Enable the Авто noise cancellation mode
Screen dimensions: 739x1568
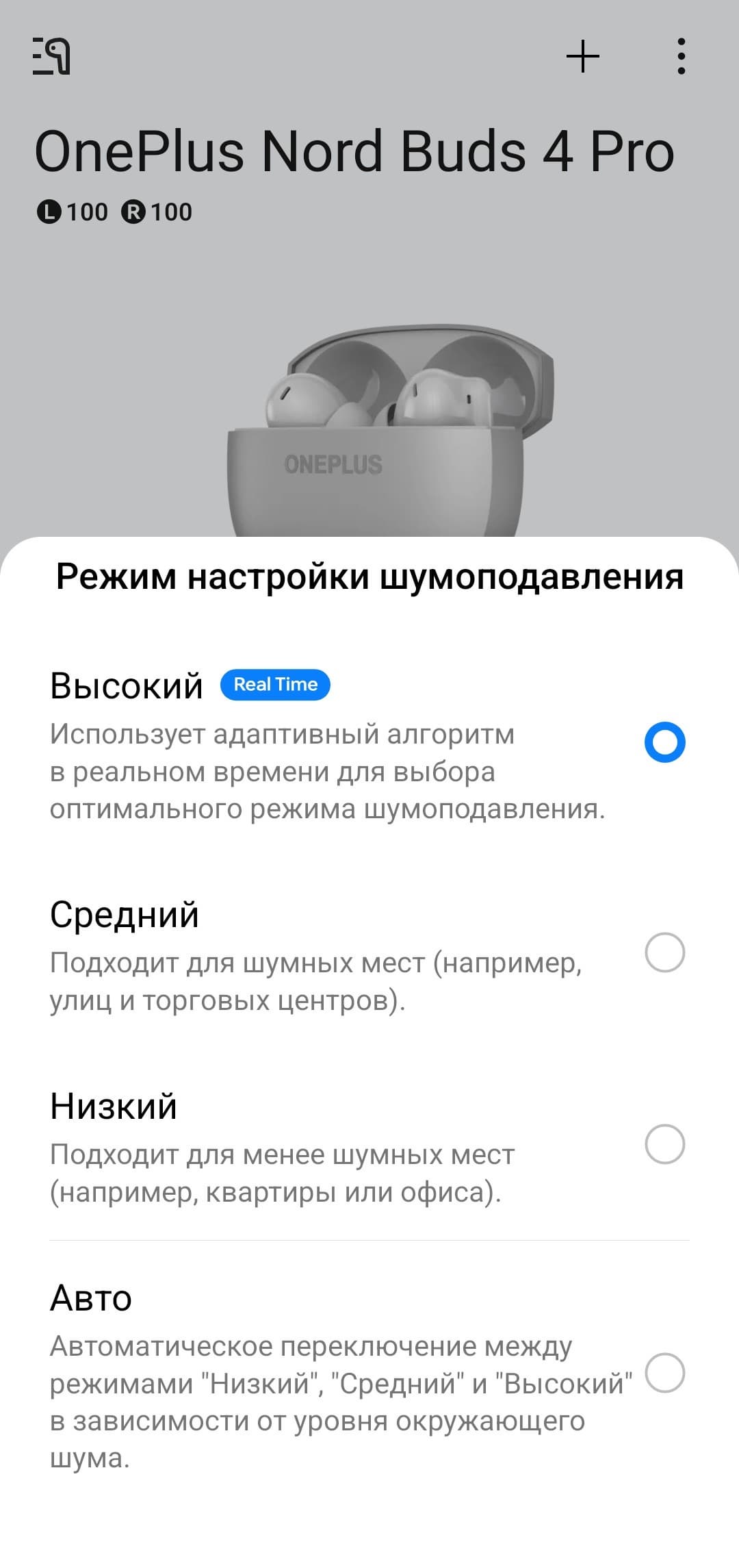click(x=664, y=1372)
